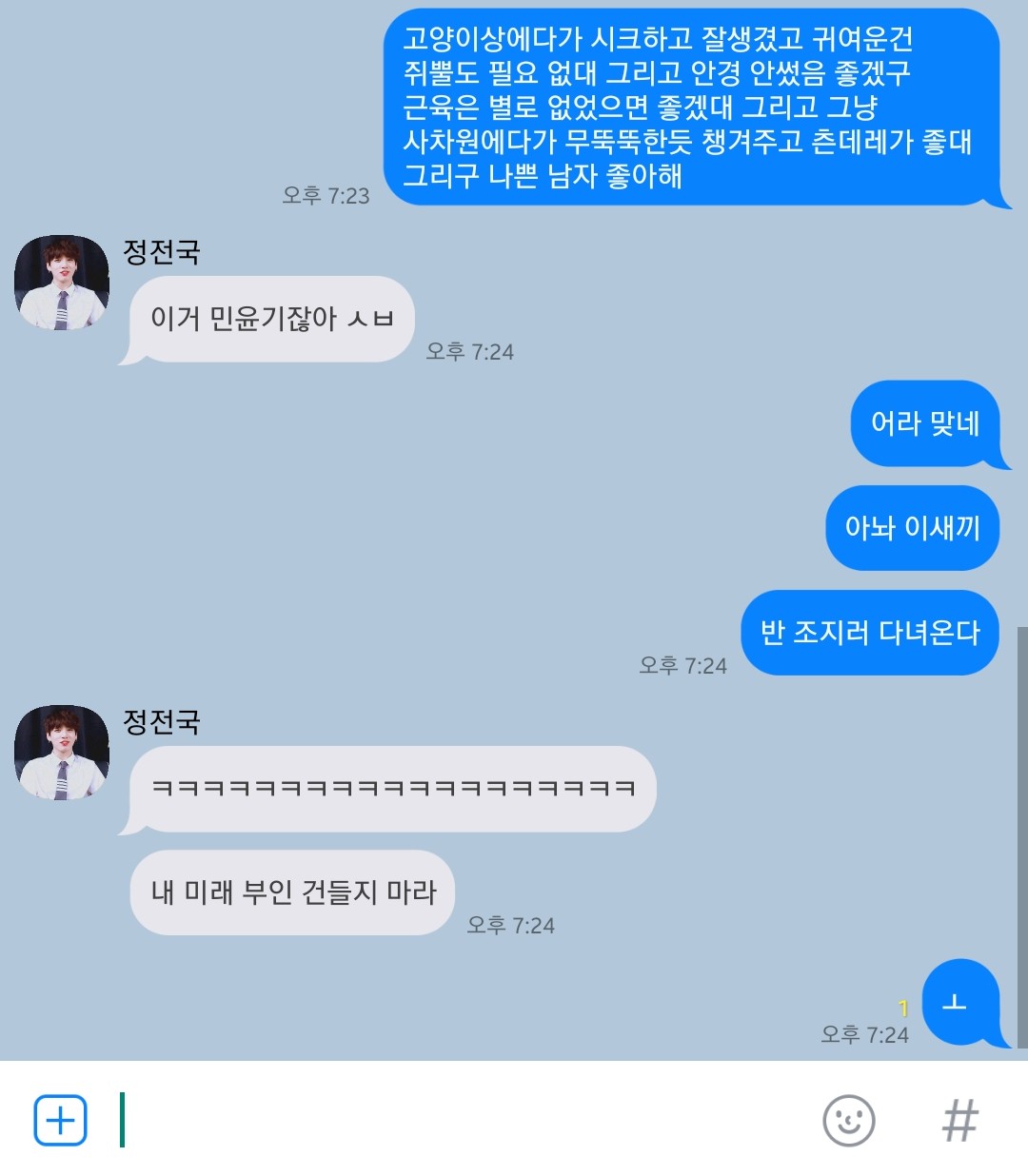Open 정전국's profile photo above ㅋㅋㅋ message
Screen dimensions: 1028x1176
(x=62, y=752)
